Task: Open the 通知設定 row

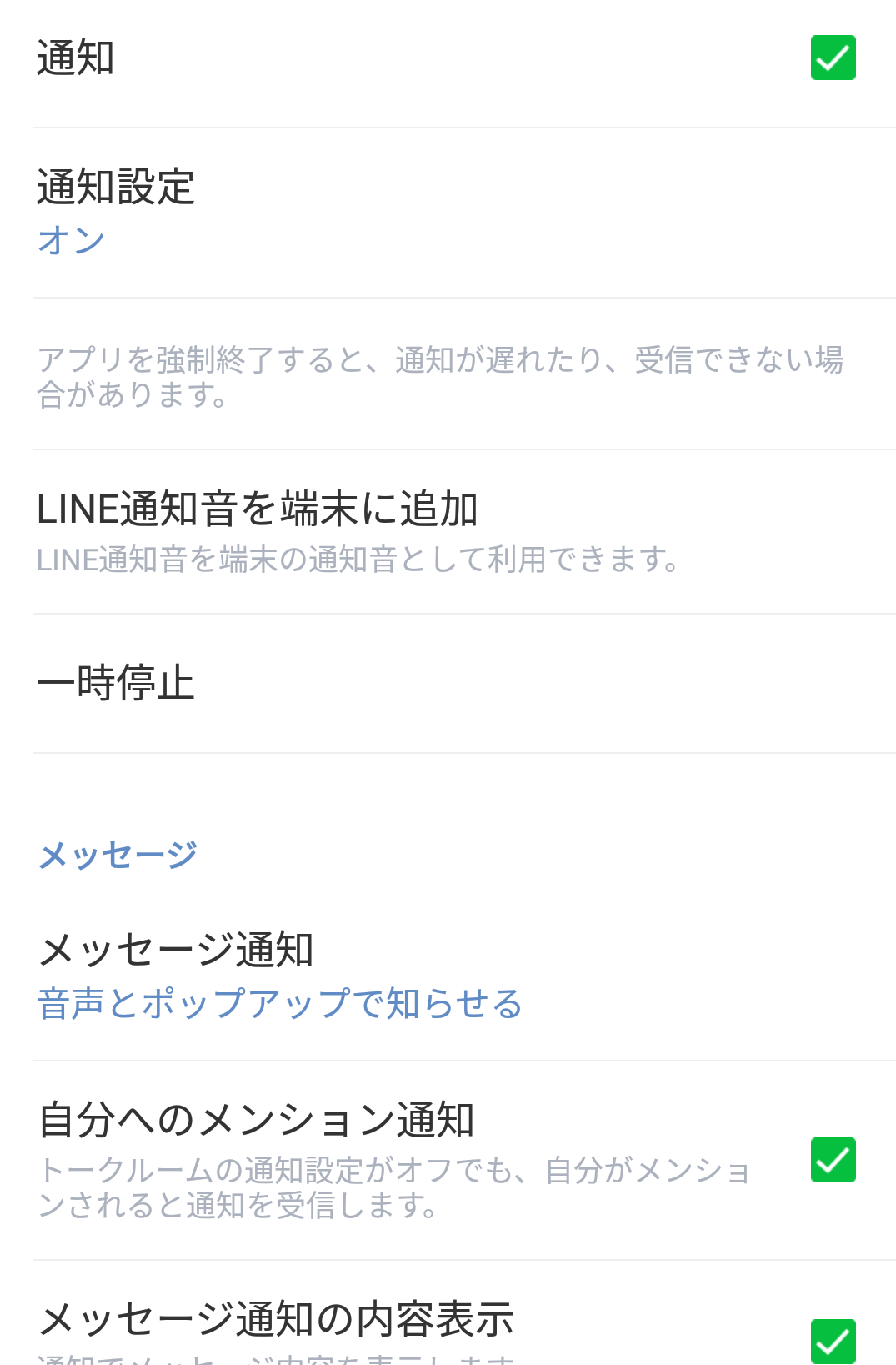Action: pyautogui.click(x=448, y=212)
